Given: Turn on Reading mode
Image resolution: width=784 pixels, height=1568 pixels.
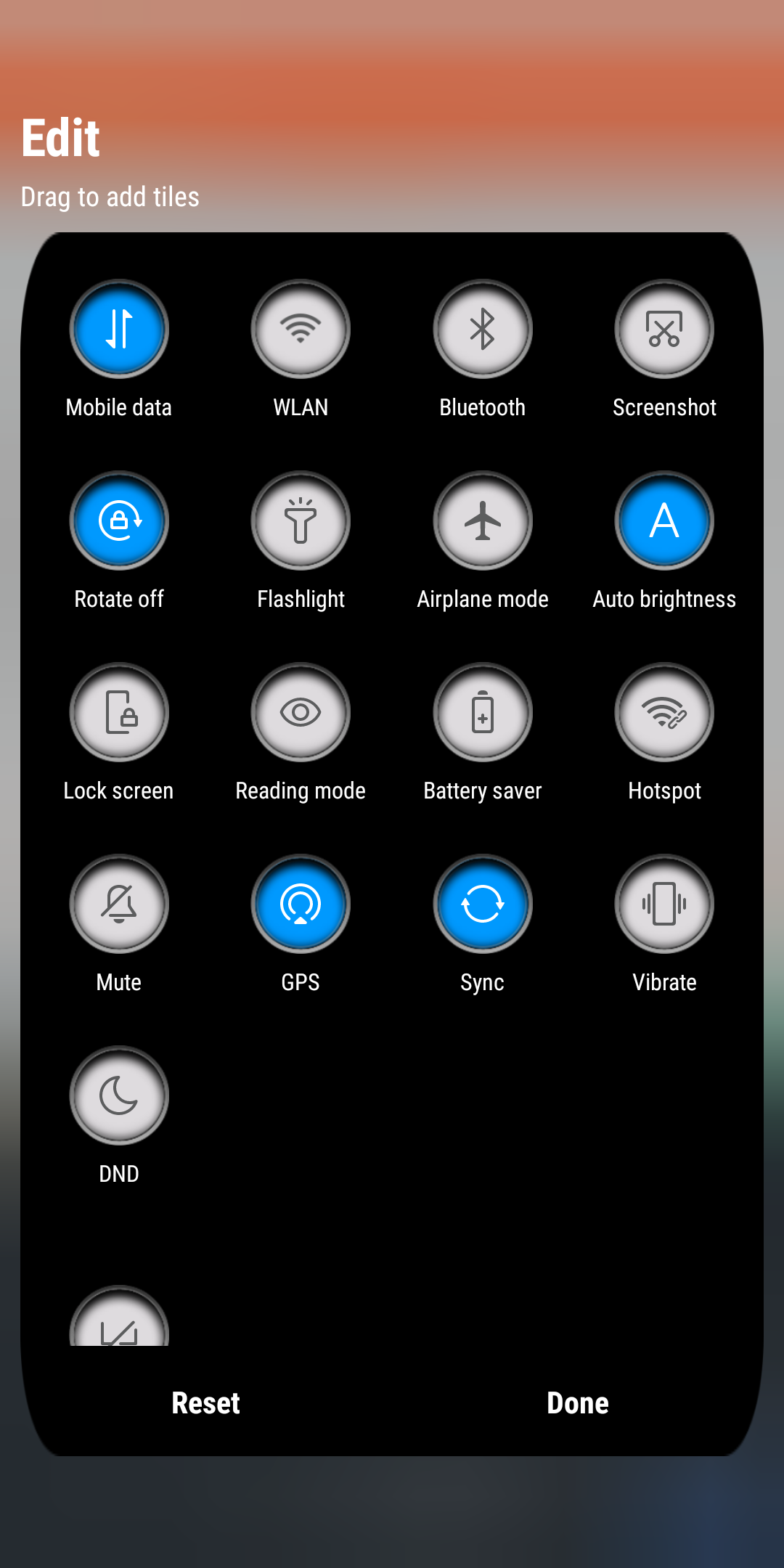Looking at the screenshot, I should (301, 713).
